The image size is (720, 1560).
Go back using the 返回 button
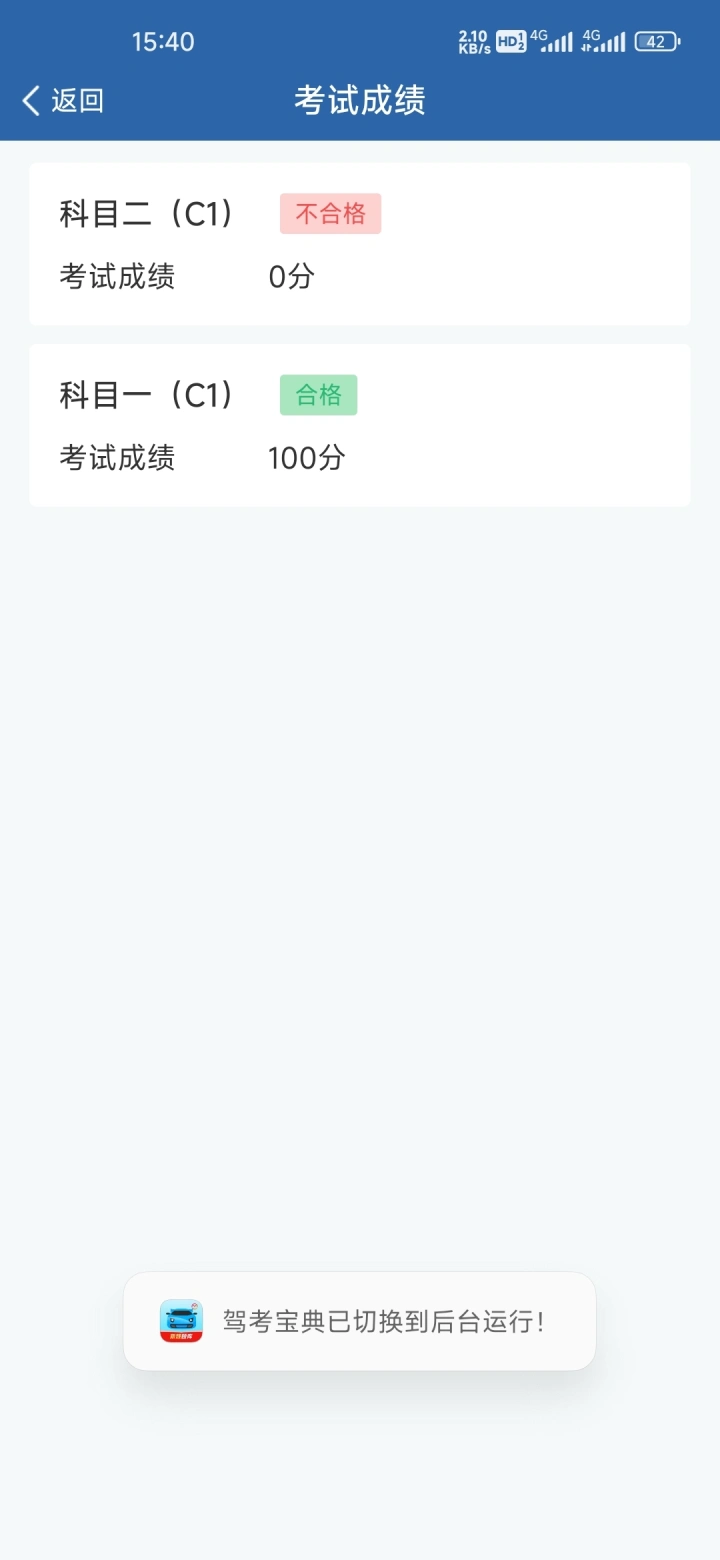click(62, 100)
